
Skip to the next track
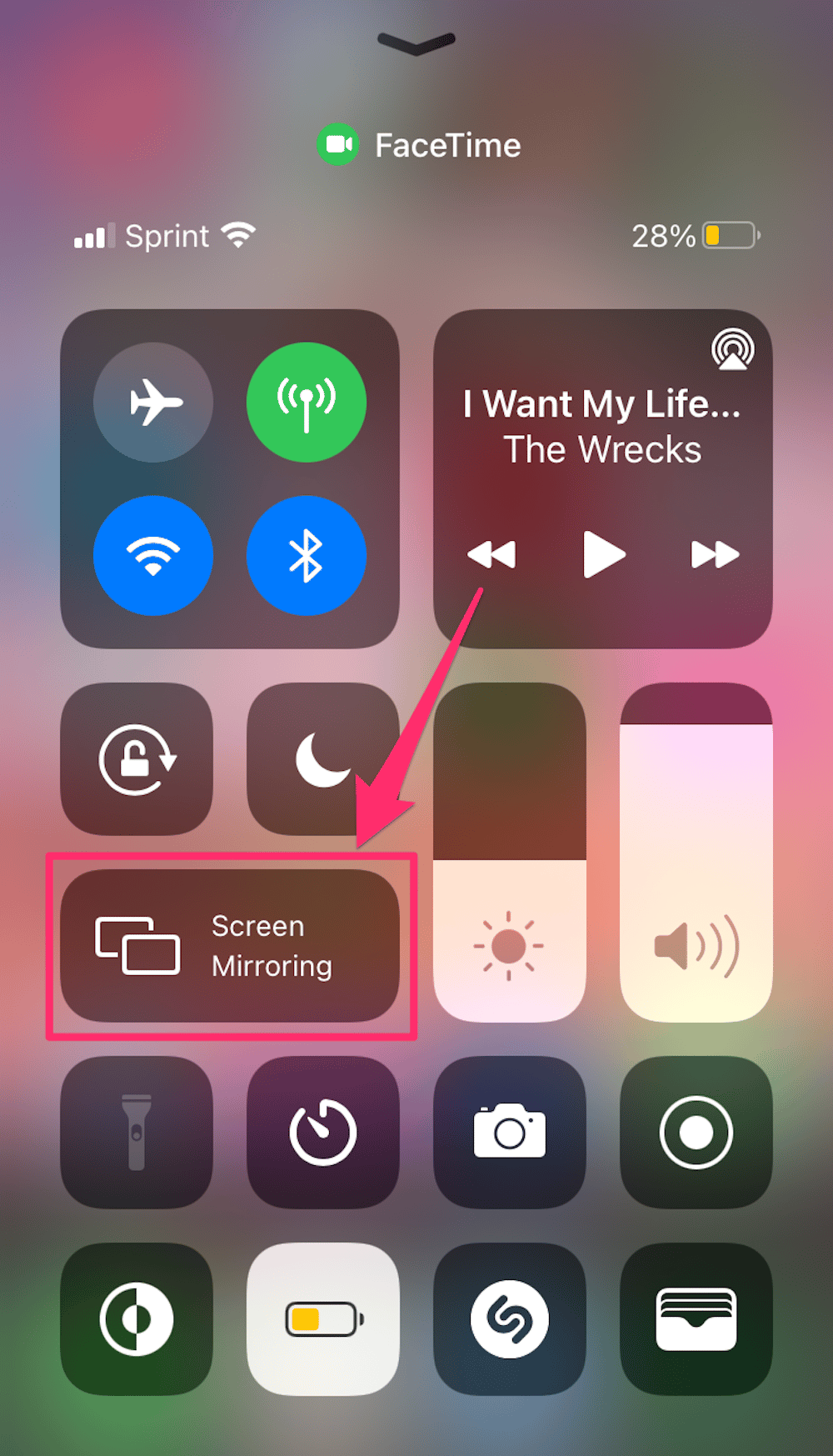(x=715, y=554)
